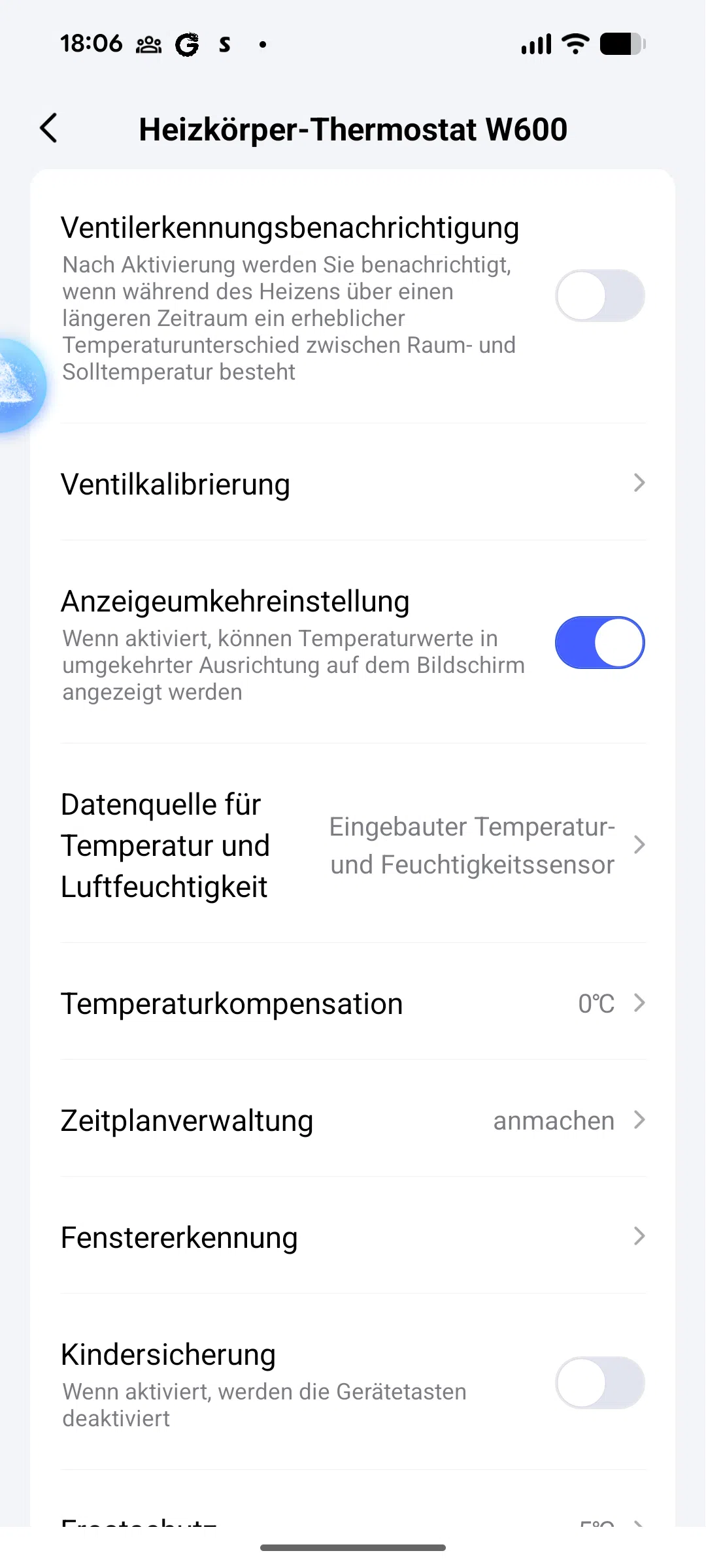
Task: Open Datenquelle für Temperatur und Luftfeuchtigkeit
Action: [x=353, y=845]
